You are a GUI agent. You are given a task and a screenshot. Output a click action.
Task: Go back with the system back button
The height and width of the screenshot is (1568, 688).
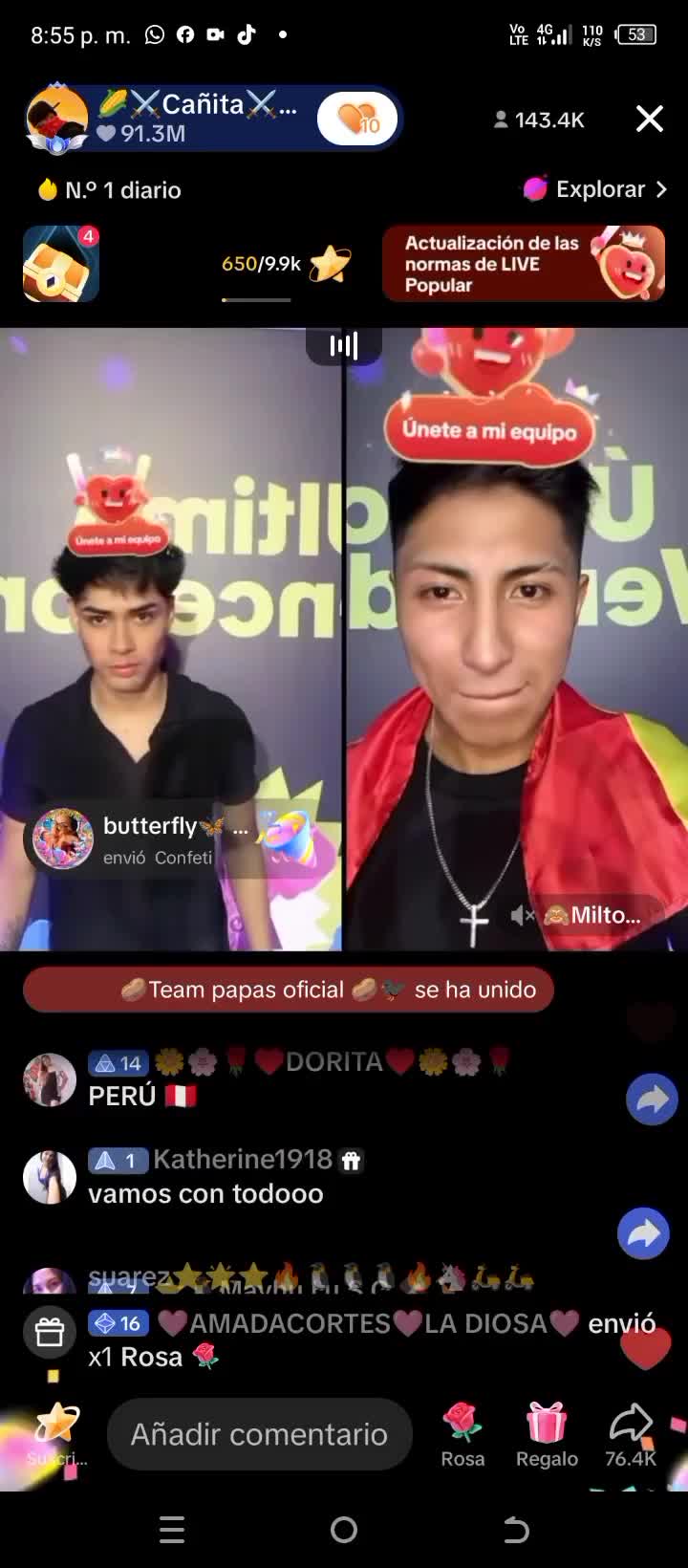pos(516,1530)
